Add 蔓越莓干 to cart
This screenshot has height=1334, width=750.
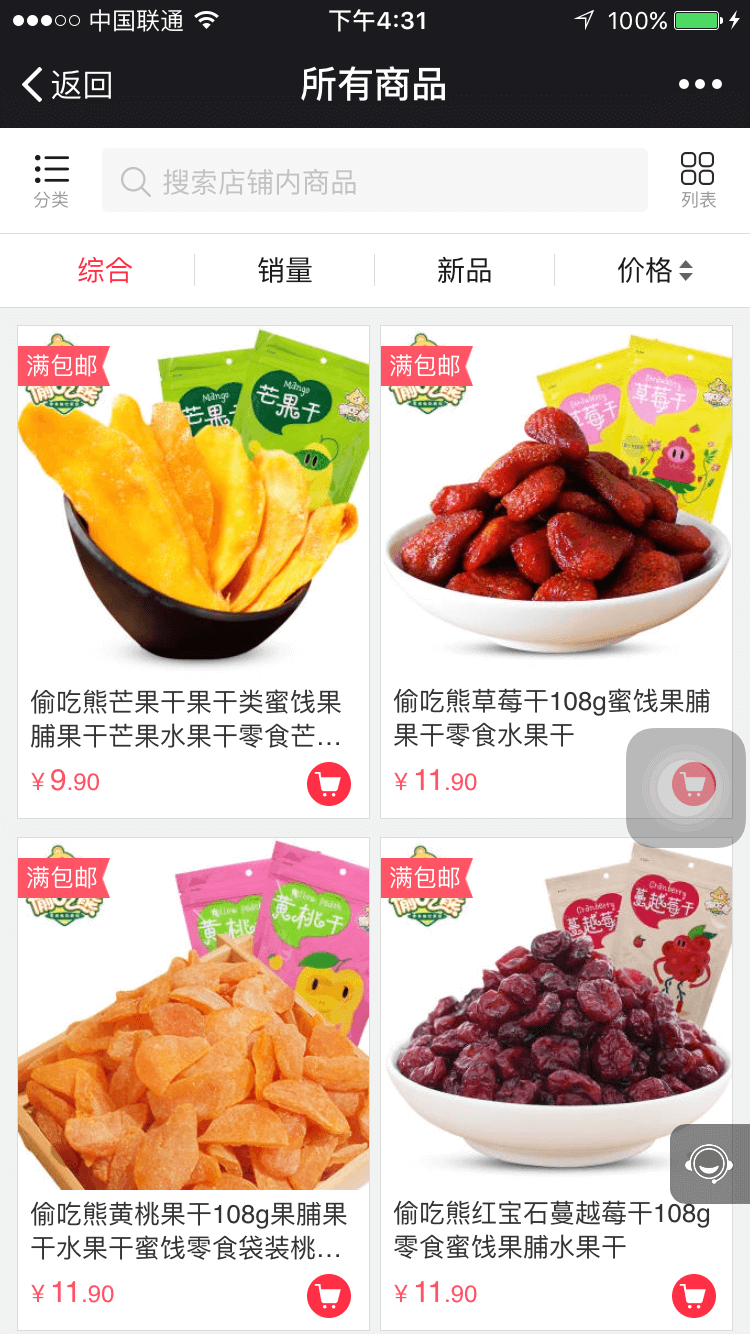[693, 1296]
